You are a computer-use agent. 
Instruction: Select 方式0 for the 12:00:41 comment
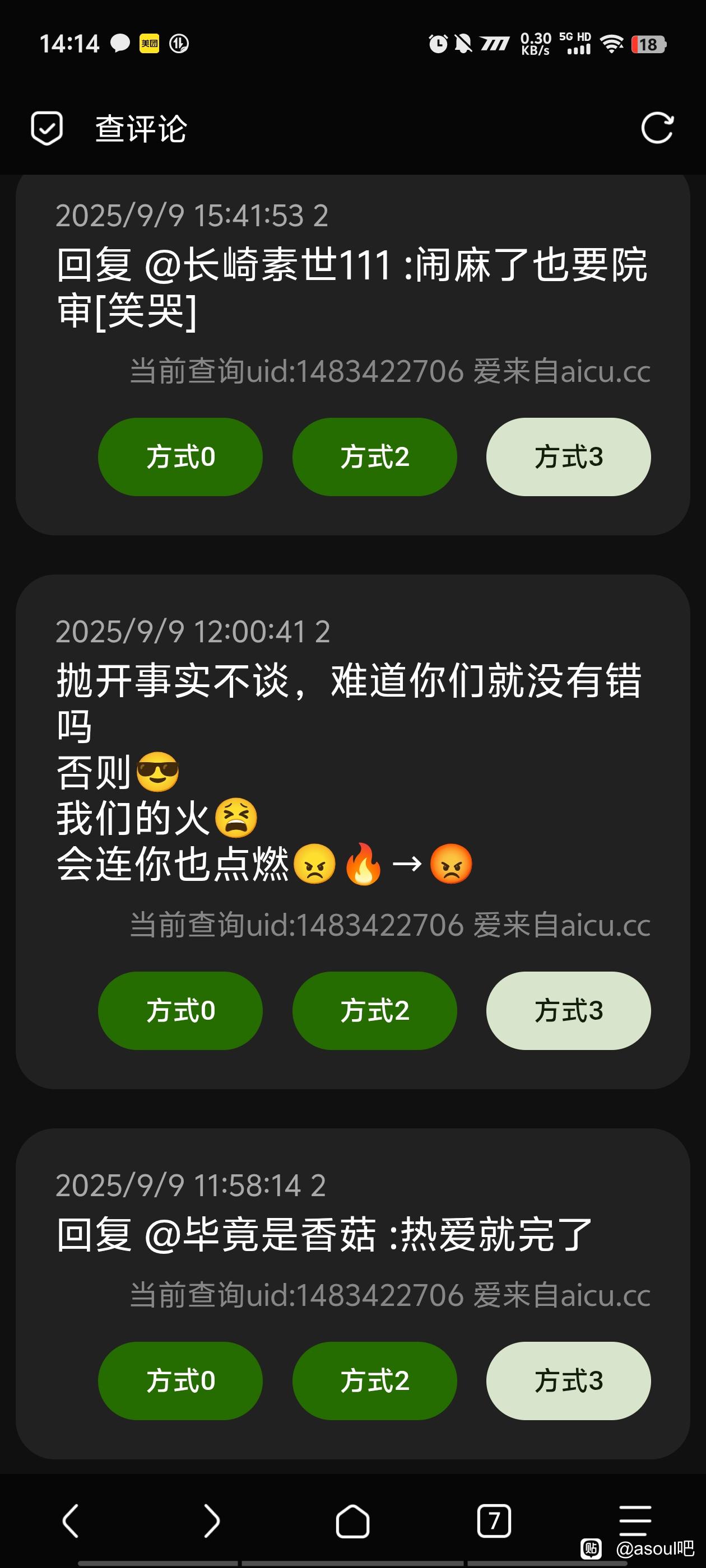click(x=180, y=1010)
